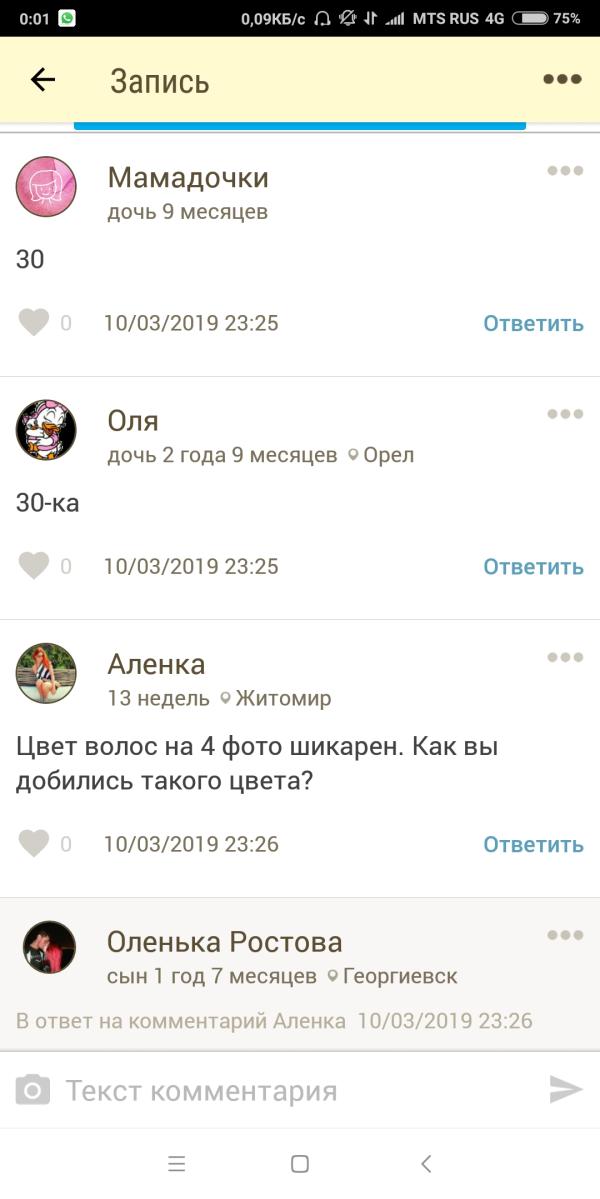Go back using the header arrow

click(43, 80)
